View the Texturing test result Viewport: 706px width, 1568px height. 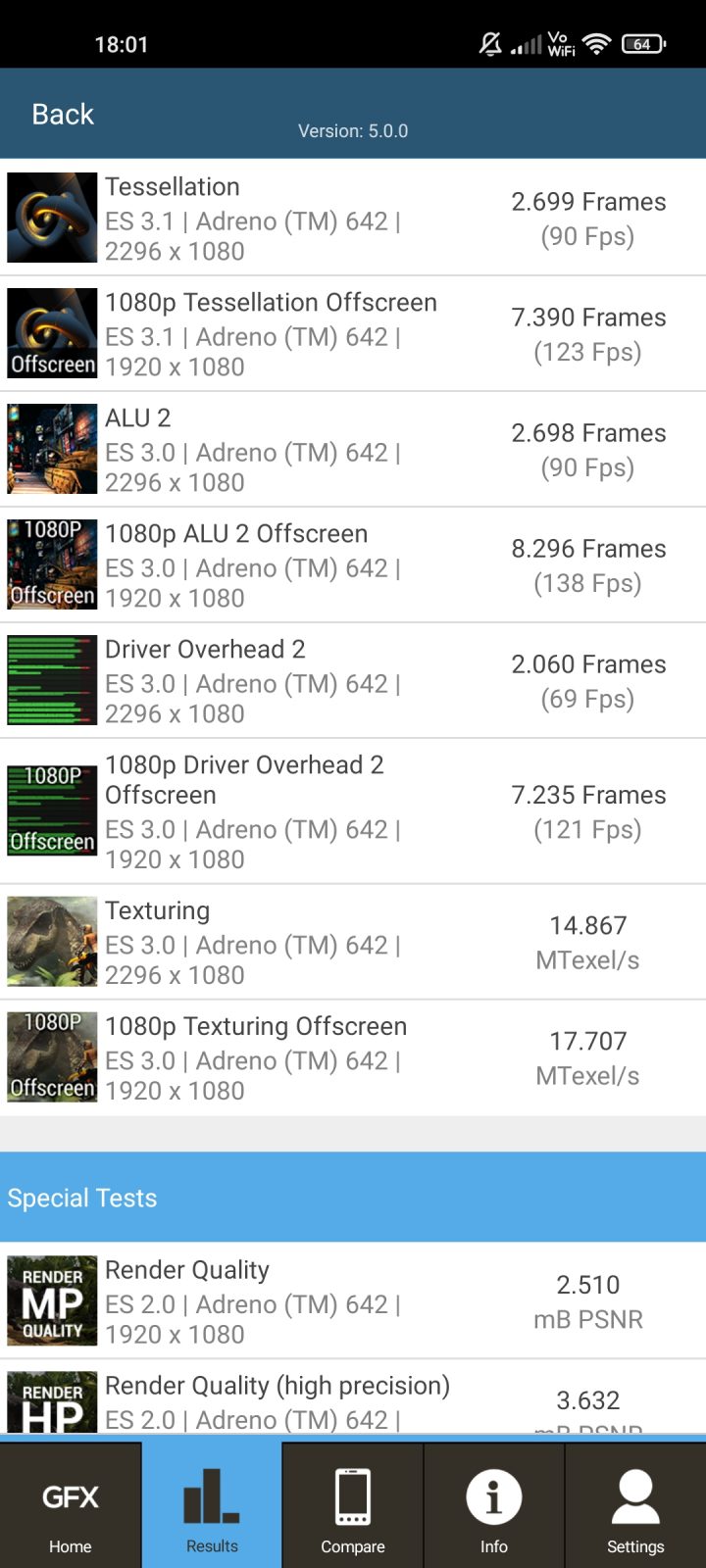click(353, 942)
